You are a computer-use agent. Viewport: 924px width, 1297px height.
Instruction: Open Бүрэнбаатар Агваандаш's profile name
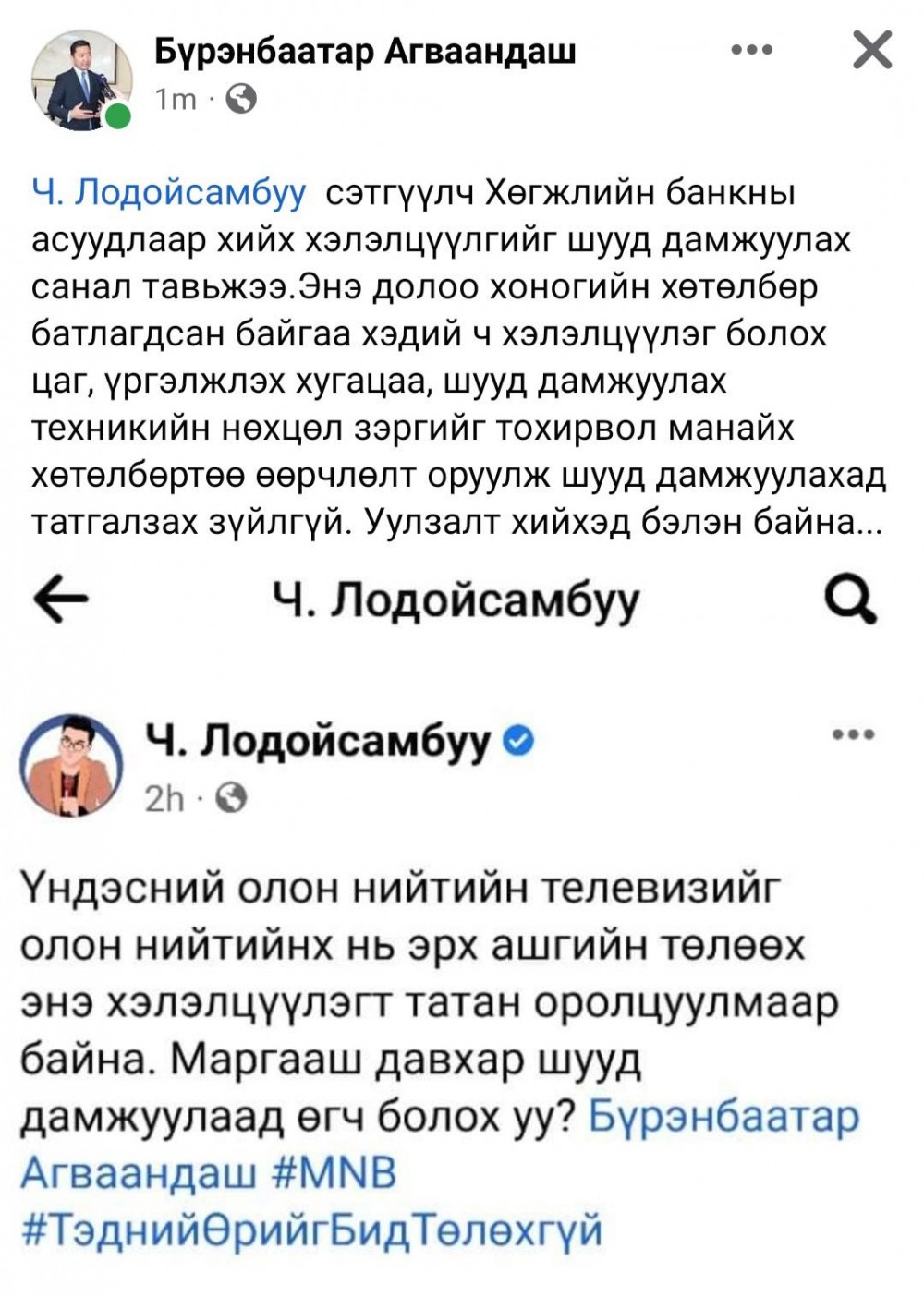pyautogui.click(x=364, y=51)
